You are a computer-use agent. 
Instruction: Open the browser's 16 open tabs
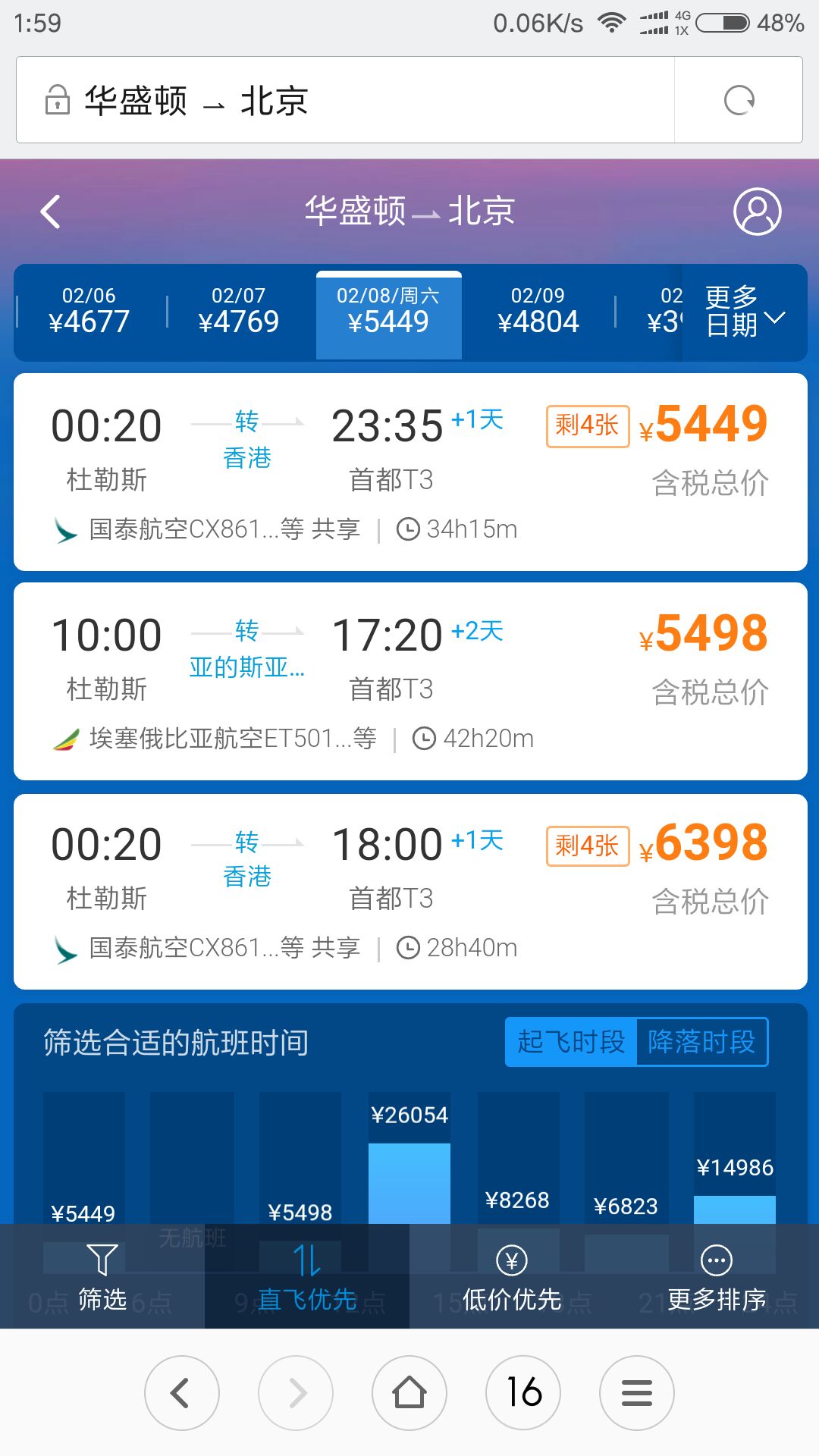pyautogui.click(x=523, y=1393)
